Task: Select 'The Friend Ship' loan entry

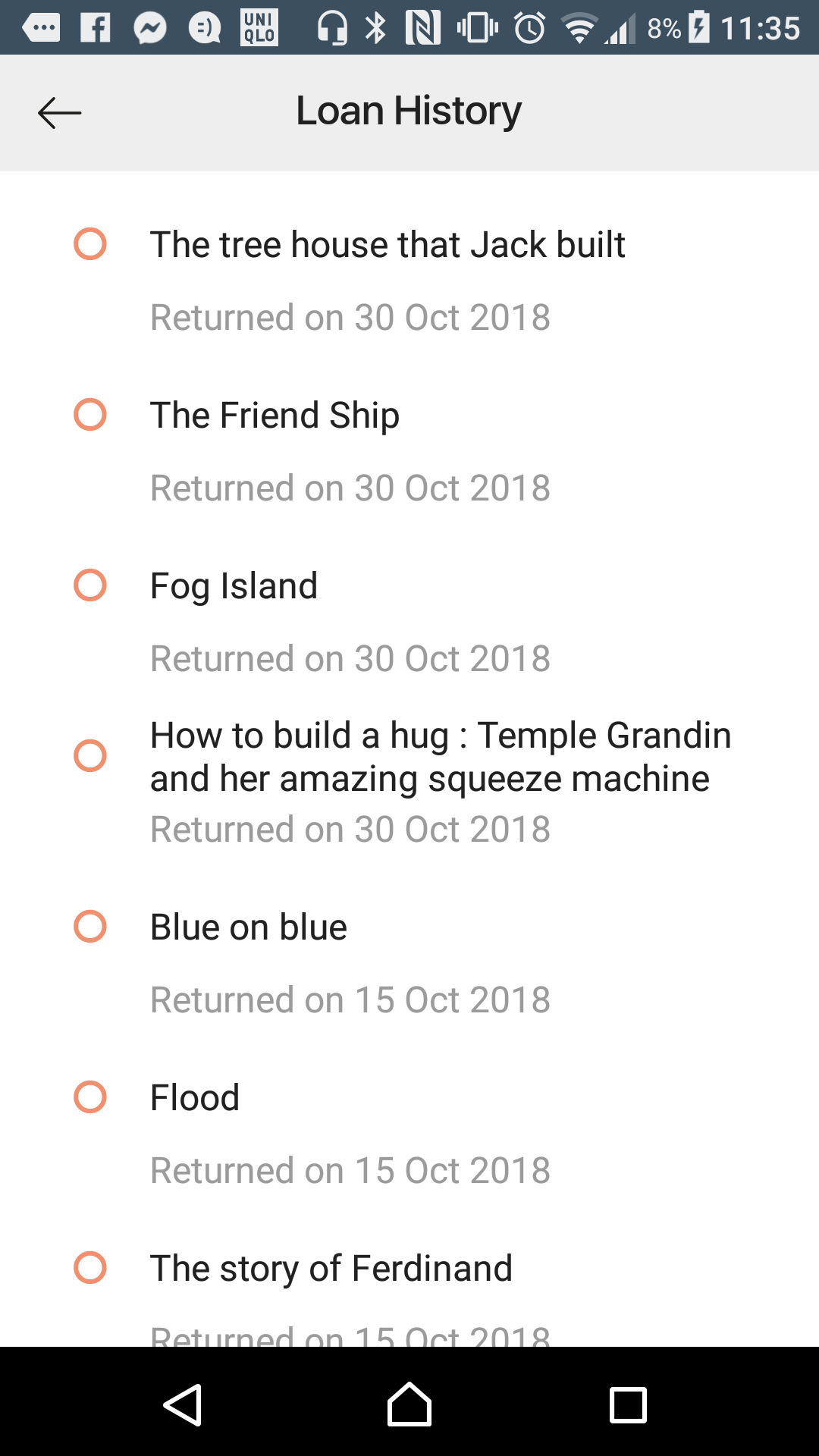Action: tap(275, 416)
